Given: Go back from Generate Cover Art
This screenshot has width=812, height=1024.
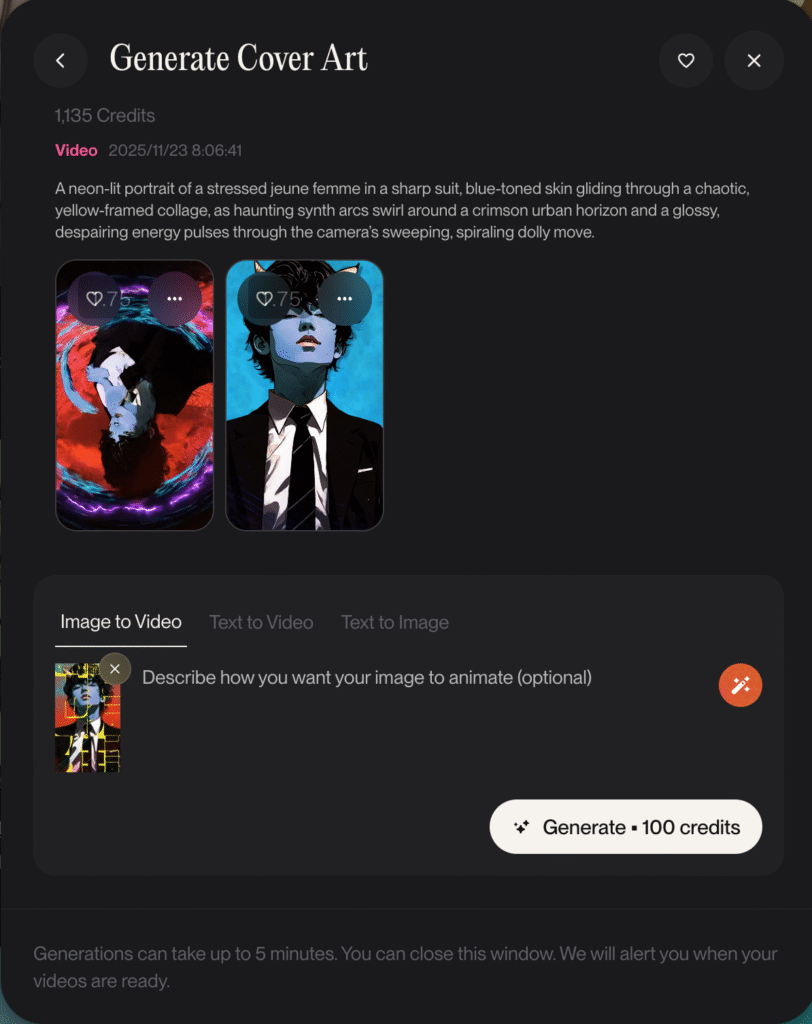Looking at the screenshot, I should coord(60,60).
